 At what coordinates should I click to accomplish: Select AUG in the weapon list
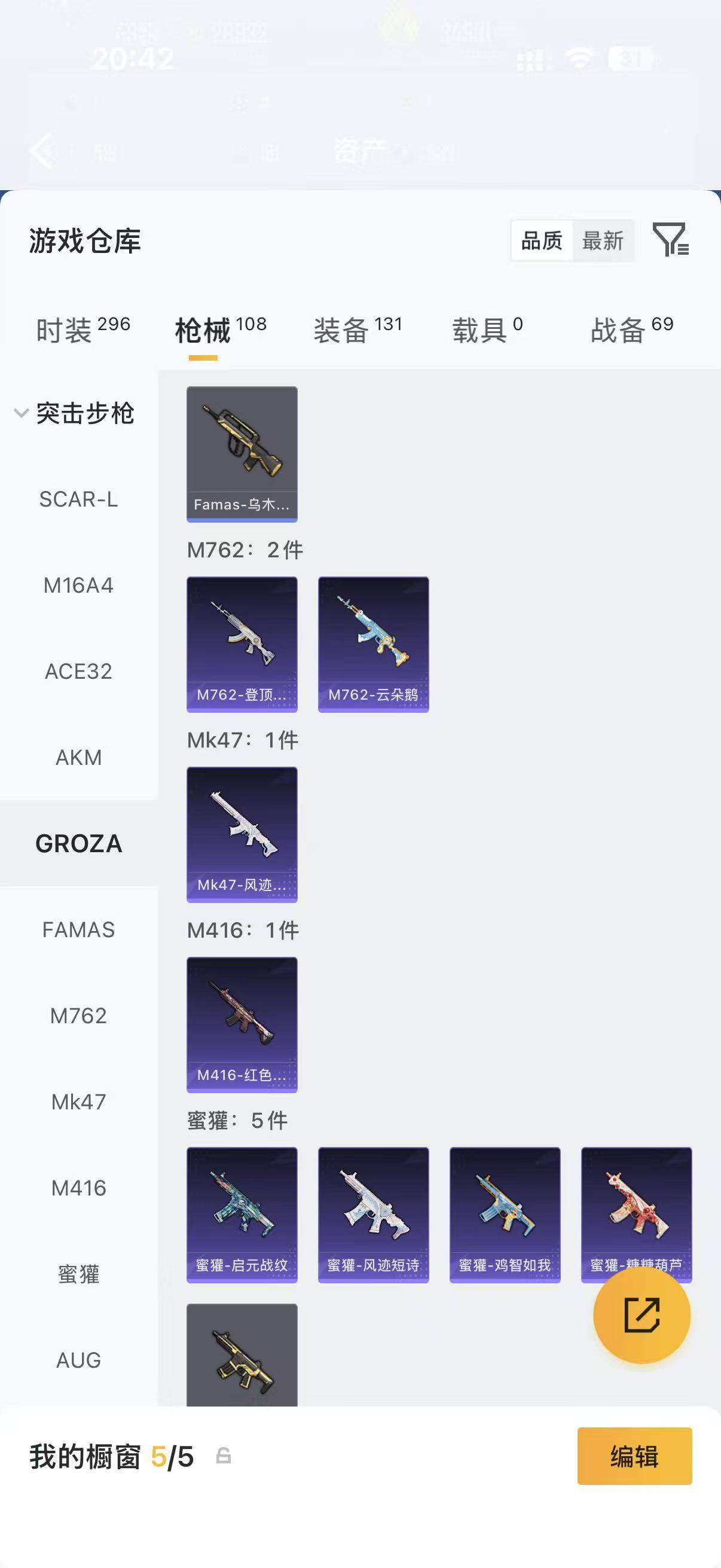pos(78,1360)
